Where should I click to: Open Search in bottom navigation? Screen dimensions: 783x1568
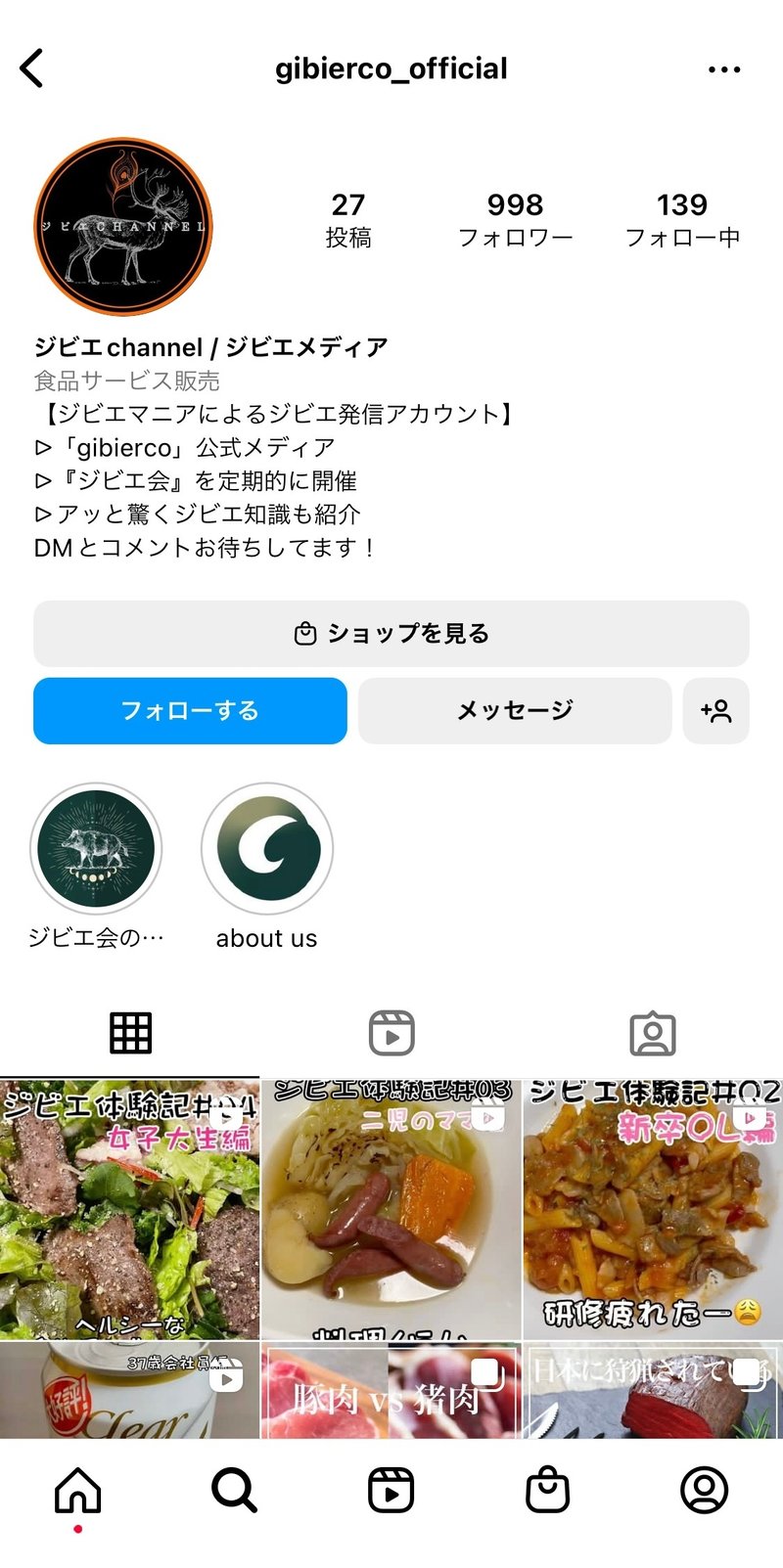coord(235,1491)
